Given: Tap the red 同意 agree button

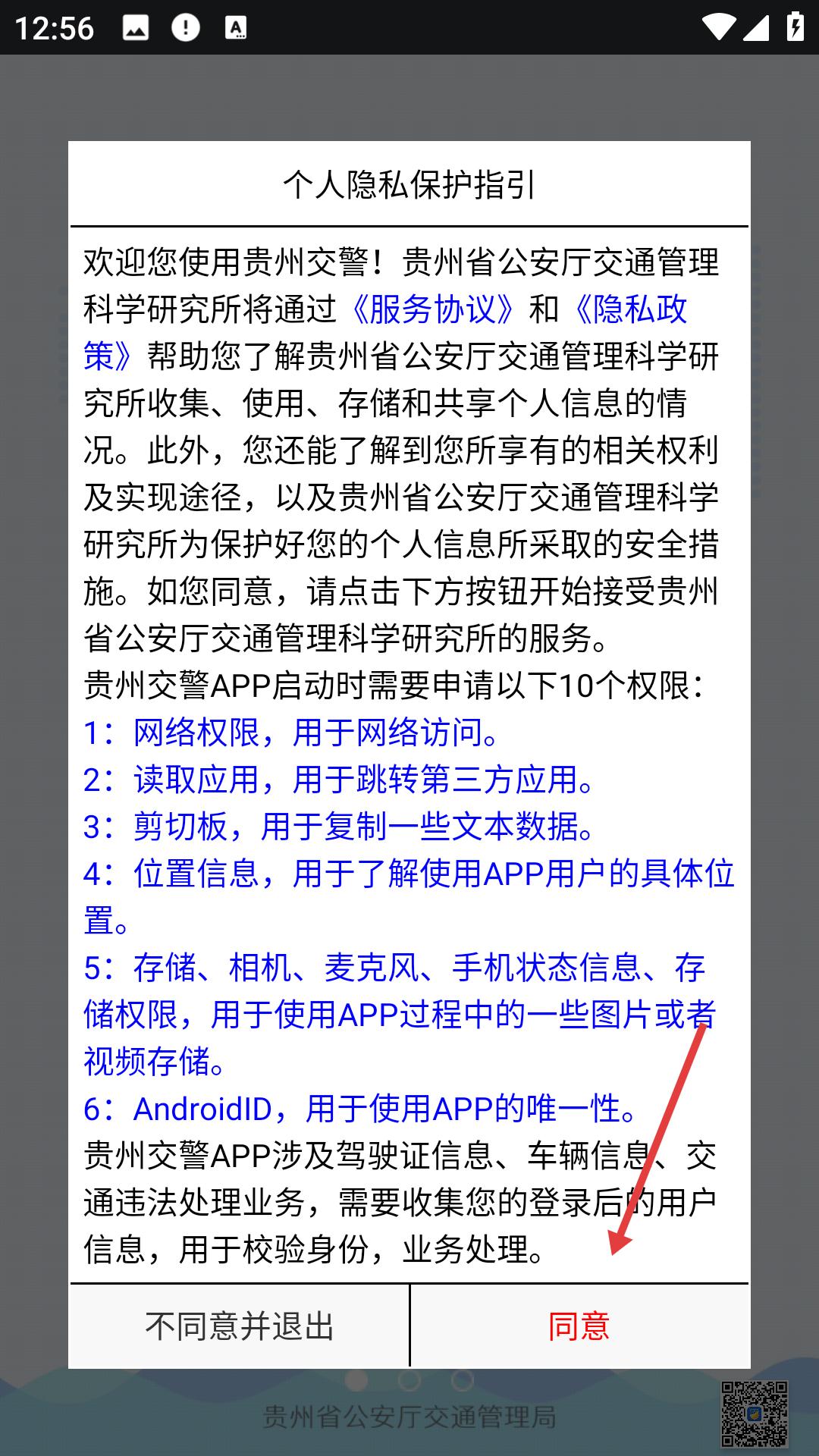Looking at the screenshot, I should coord(579,1326).
